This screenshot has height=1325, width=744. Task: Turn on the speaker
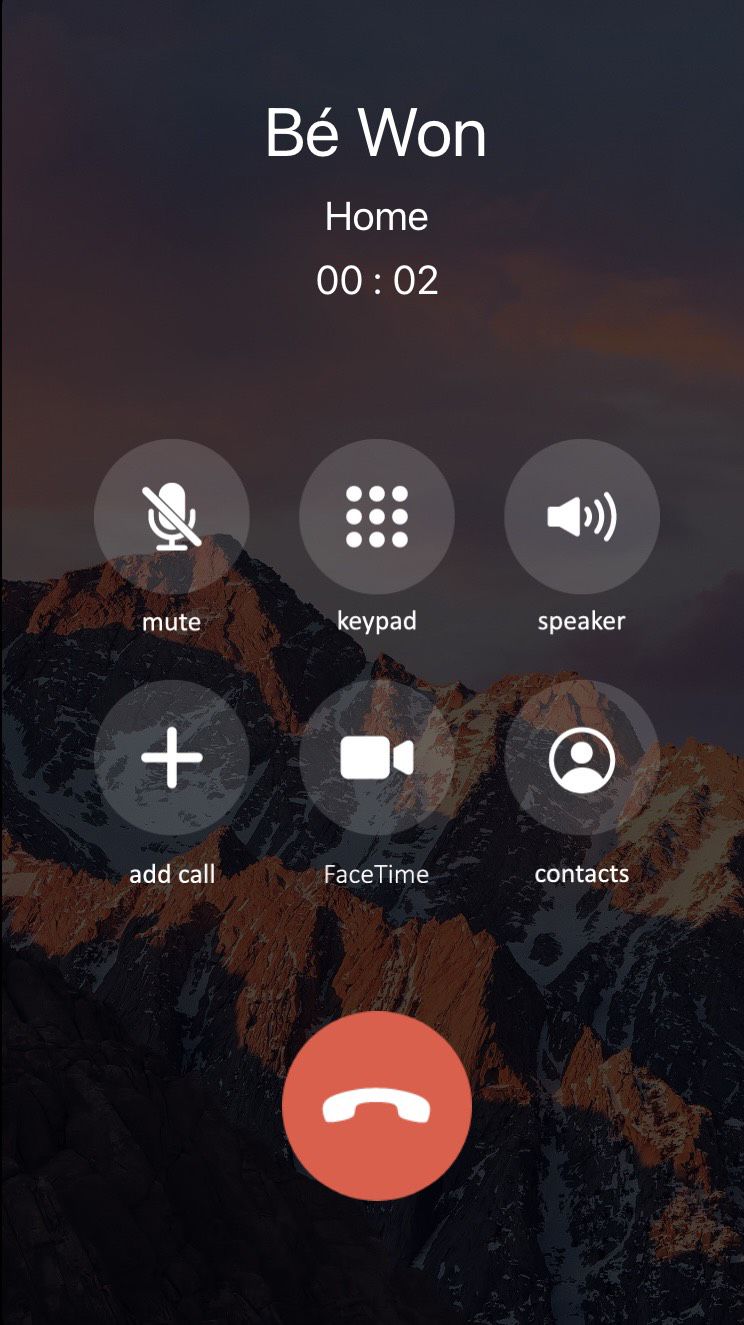coord(582,517)
